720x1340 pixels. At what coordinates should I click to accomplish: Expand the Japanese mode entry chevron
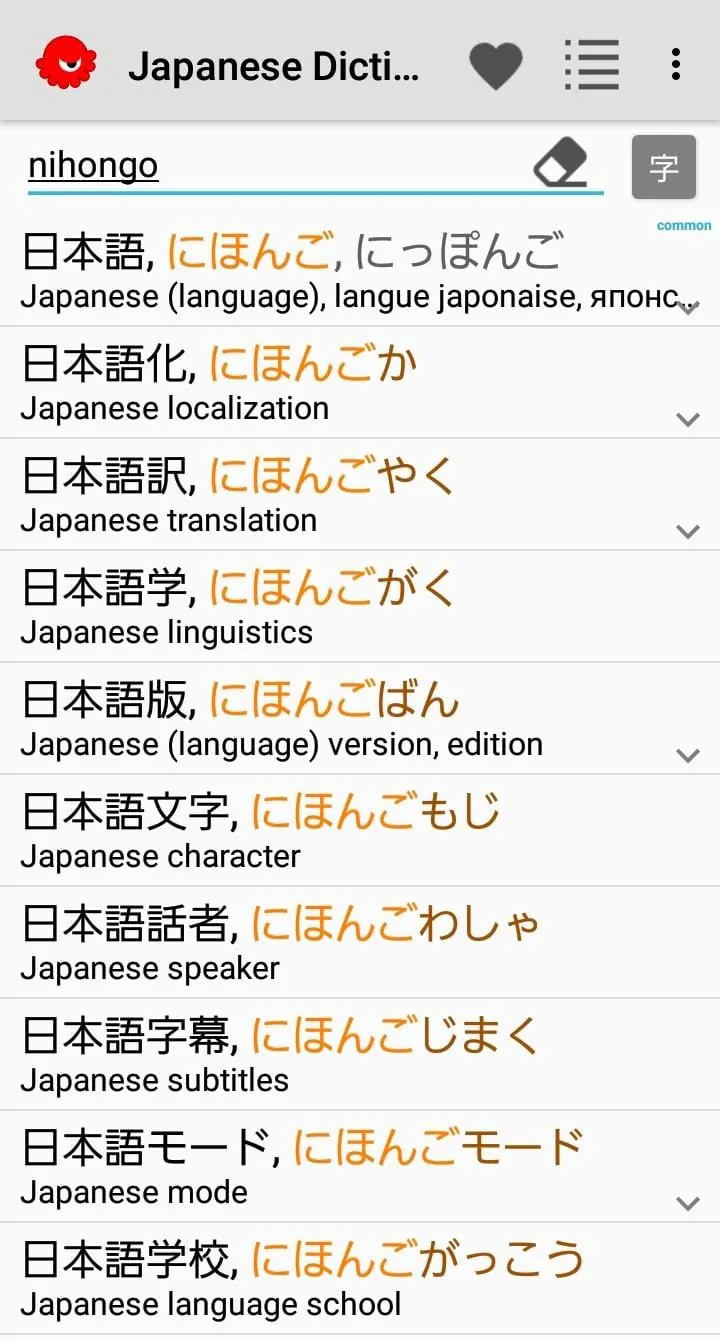(x=689, y=1205)
